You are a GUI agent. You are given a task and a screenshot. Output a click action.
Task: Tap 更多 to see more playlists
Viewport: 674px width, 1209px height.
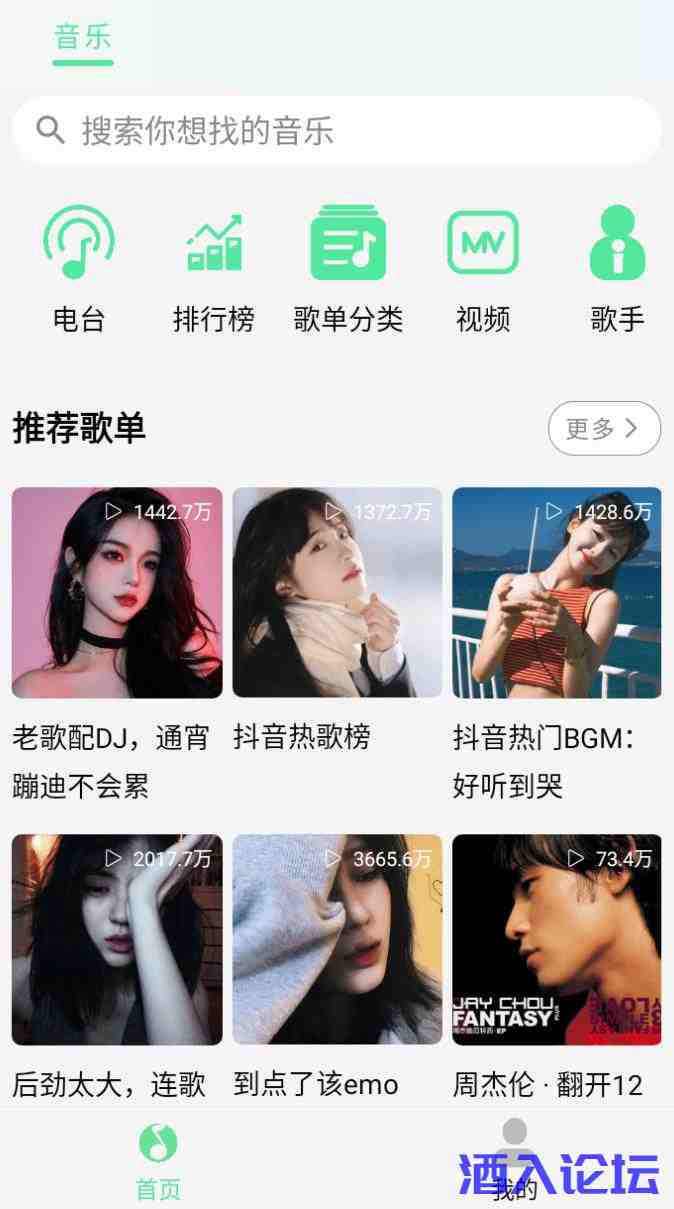tap(603, 428)
